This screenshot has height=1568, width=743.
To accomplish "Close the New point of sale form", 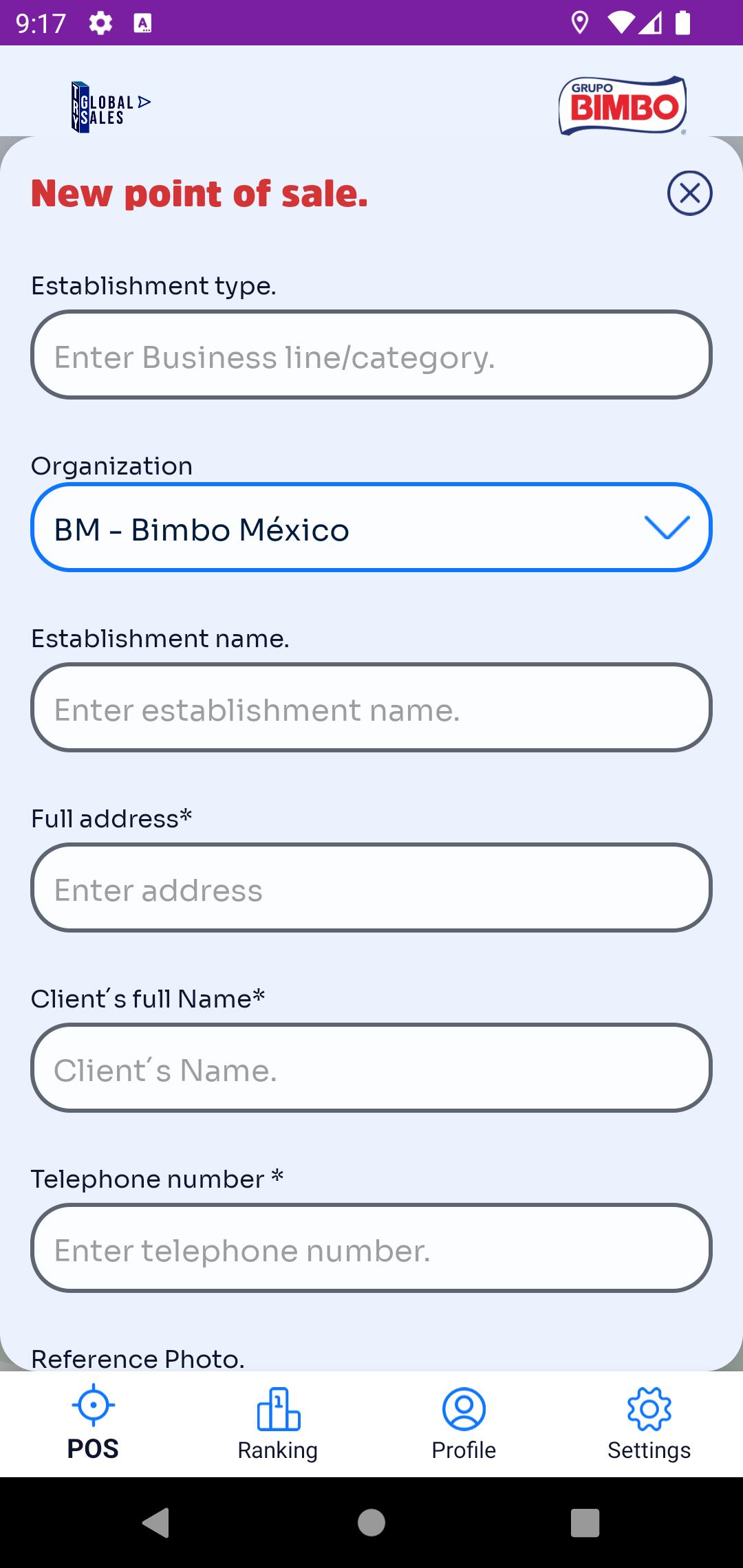I will (689, 193).
